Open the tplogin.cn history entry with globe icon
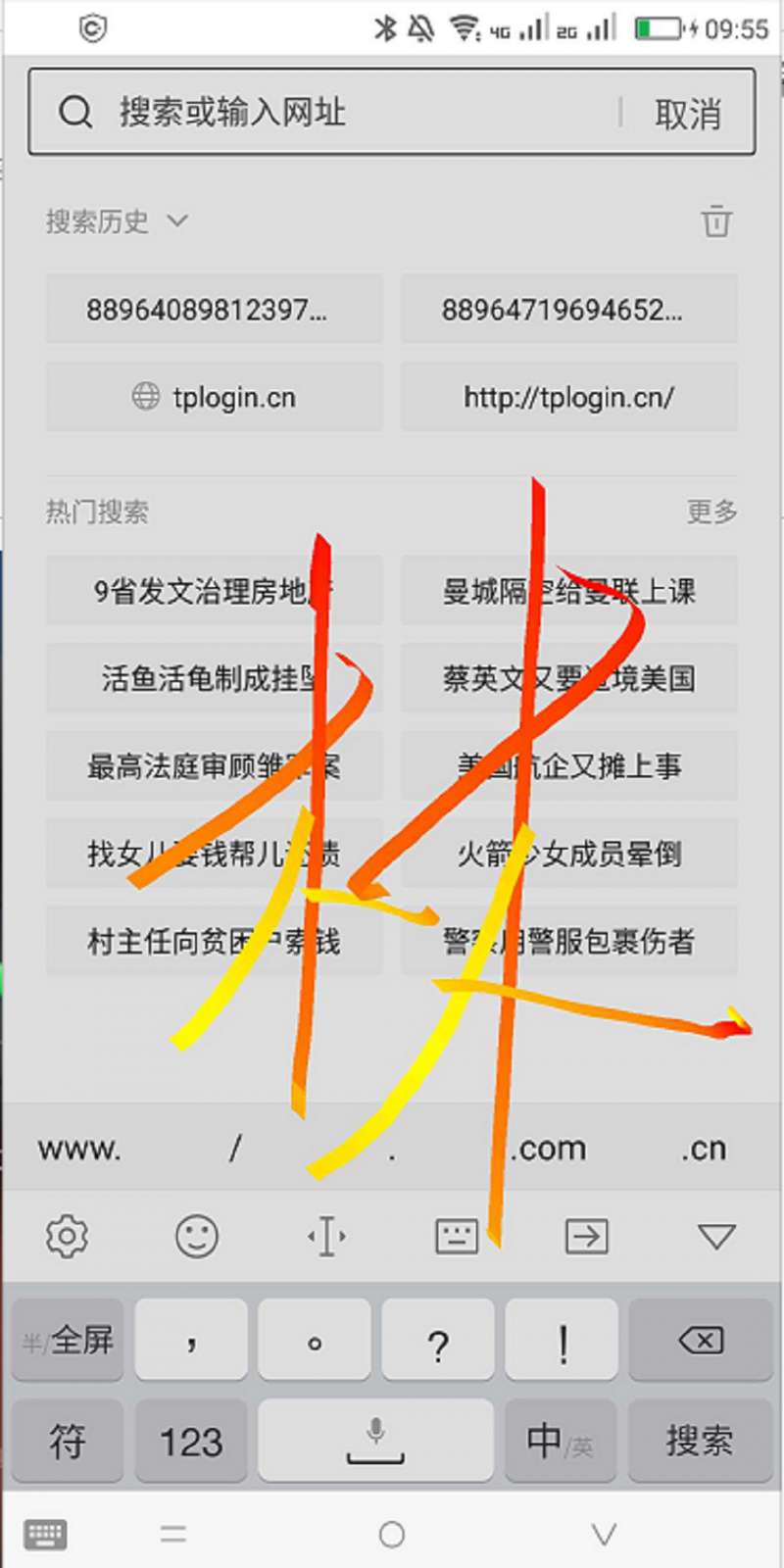This screenshot has height=1568, width=784. pos(215,397)
